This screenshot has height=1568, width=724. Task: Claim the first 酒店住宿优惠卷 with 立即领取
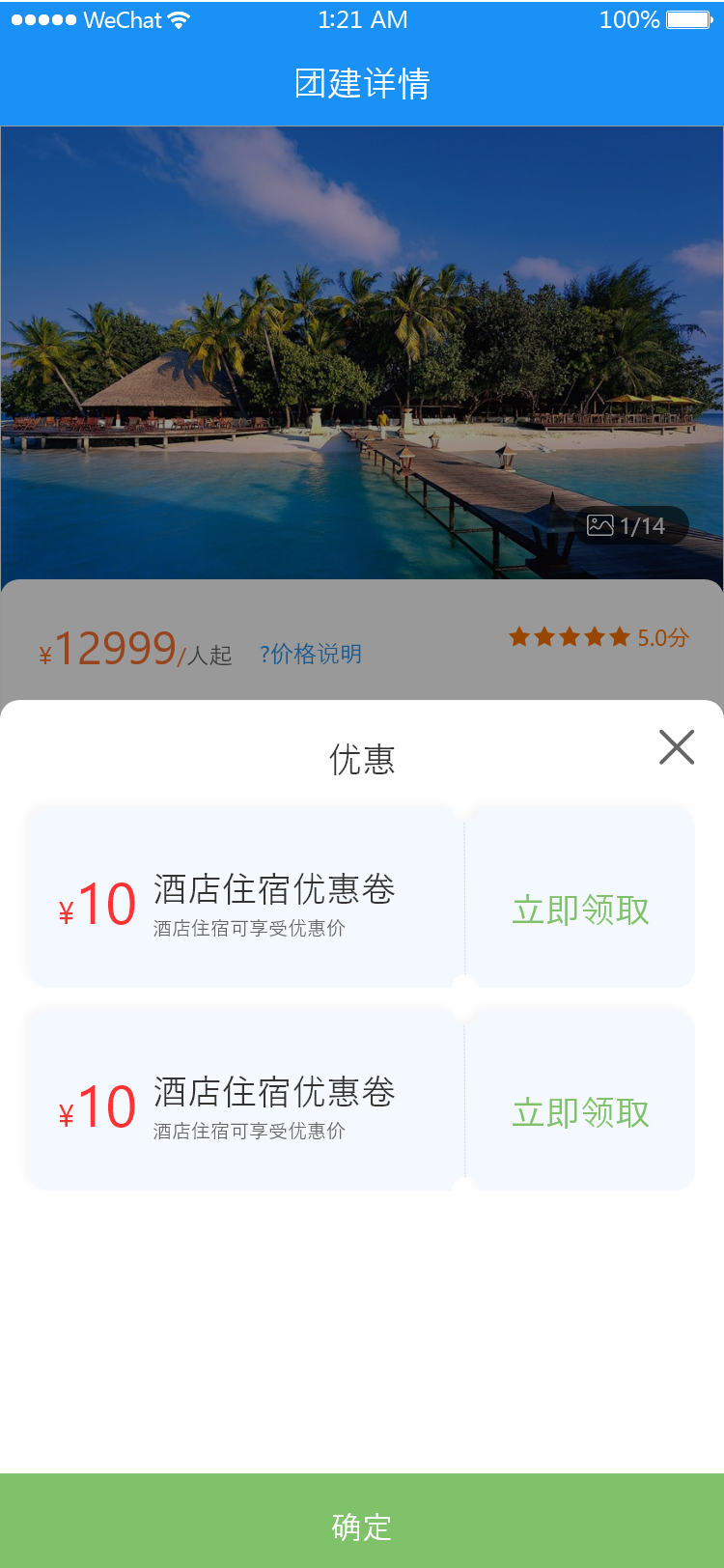pyautogui.click(x=580, y=910)
